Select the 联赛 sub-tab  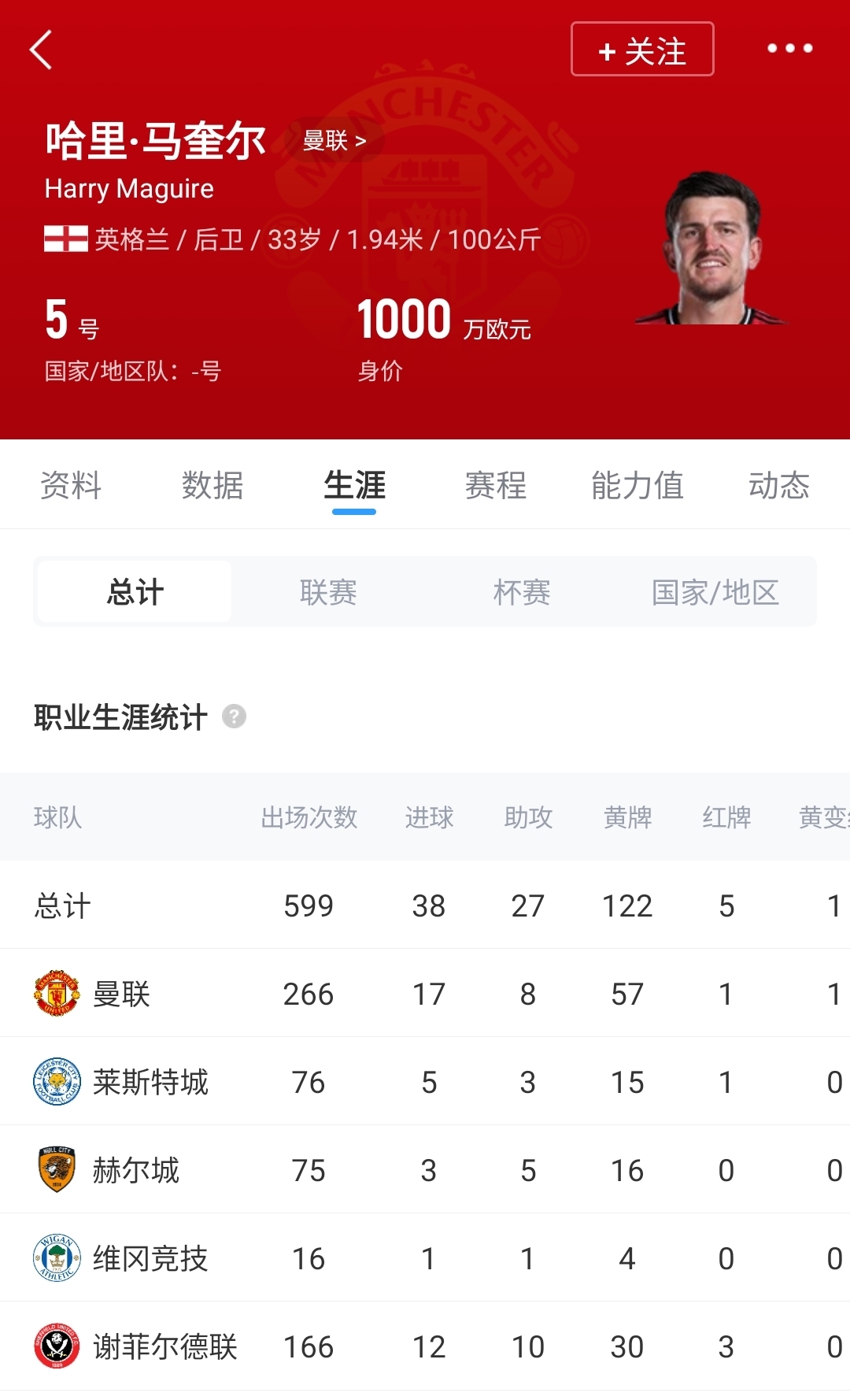[x=327, y=592]
